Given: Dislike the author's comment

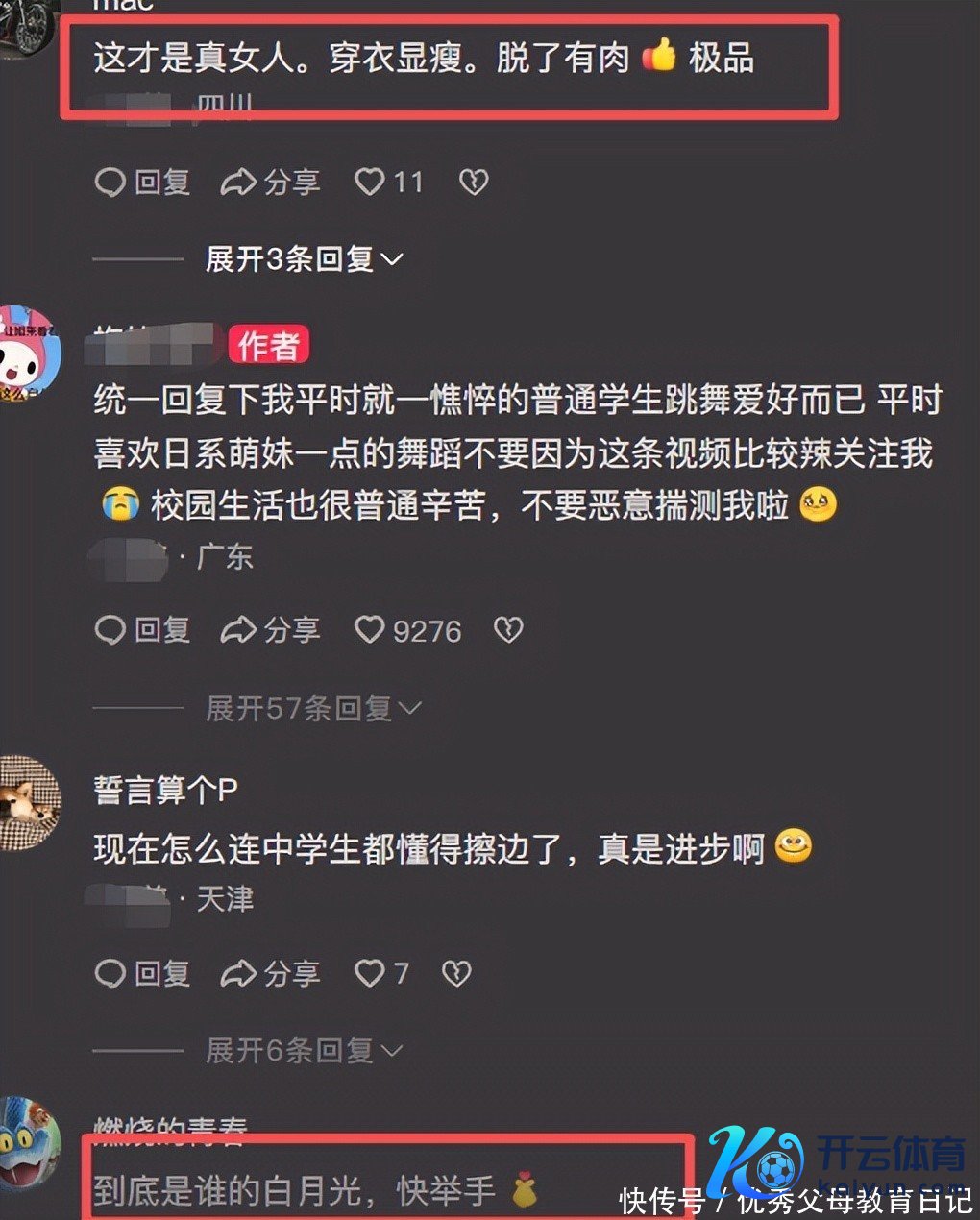Looking at the screenshot, I should tap(508, 630).
